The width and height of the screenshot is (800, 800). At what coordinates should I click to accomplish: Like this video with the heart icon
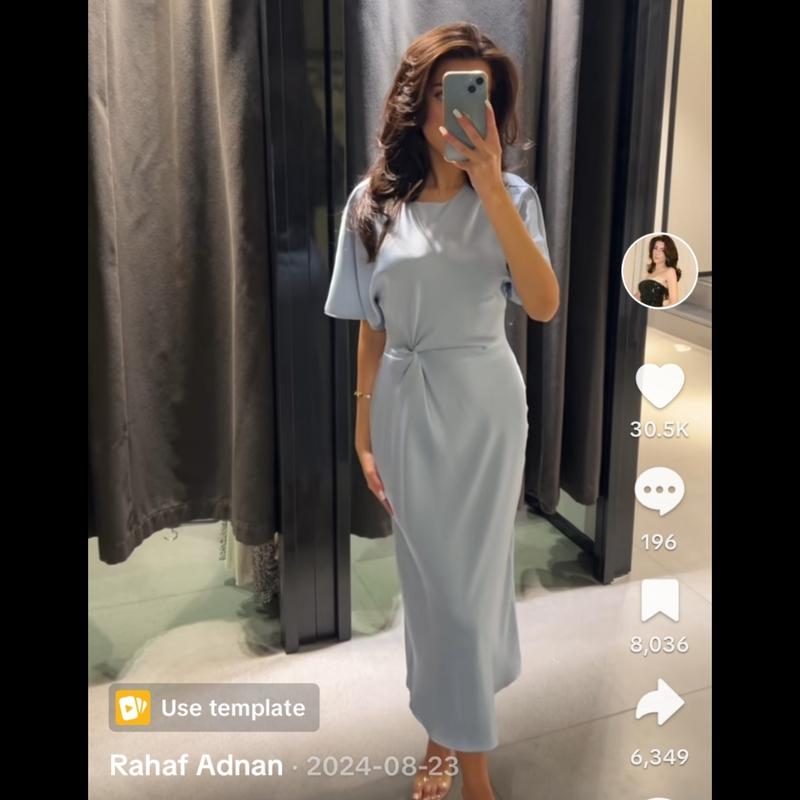(x=660, y=386)
